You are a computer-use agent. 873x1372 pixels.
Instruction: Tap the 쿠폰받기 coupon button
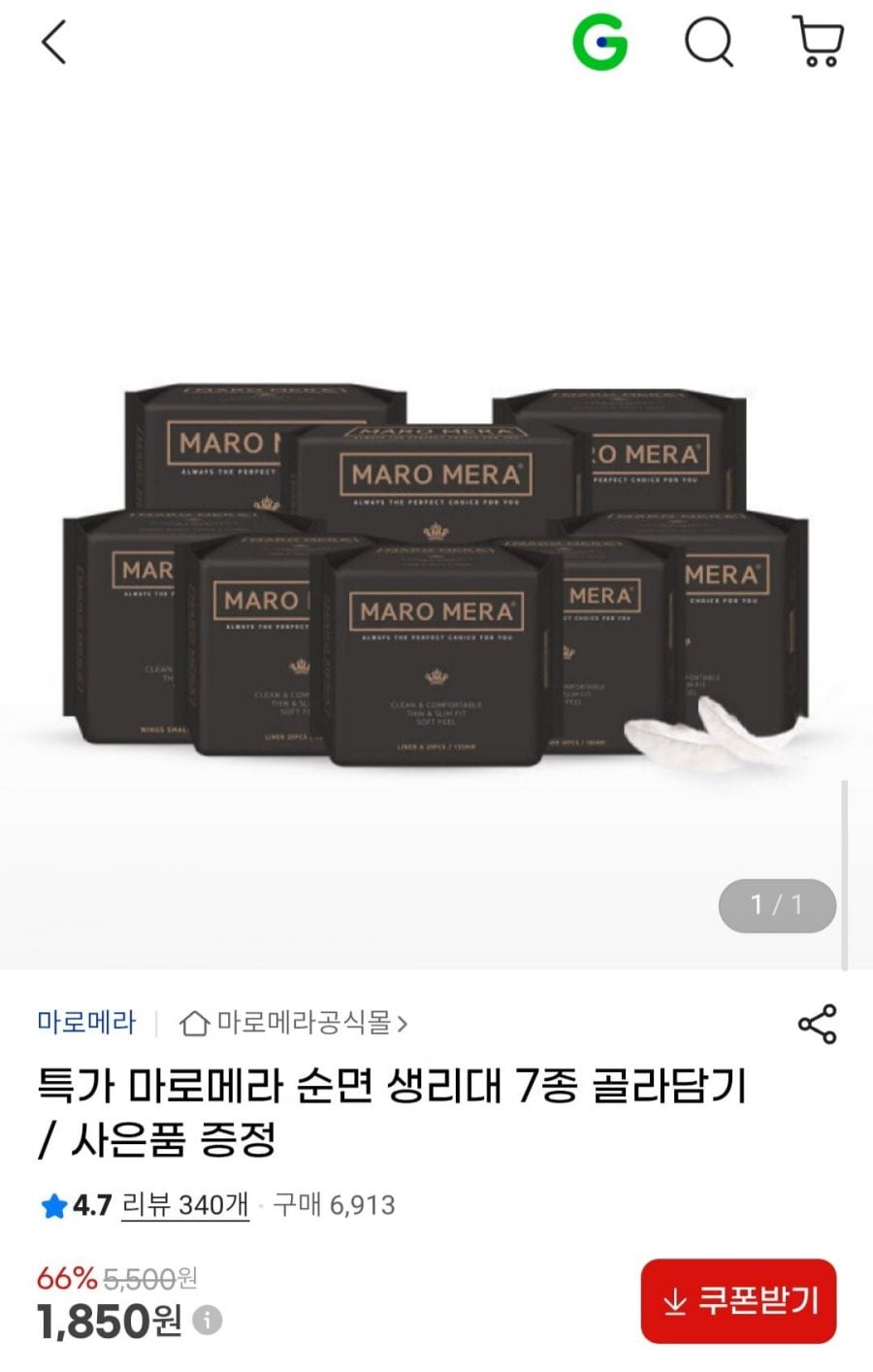click(x=738, y=1301)
